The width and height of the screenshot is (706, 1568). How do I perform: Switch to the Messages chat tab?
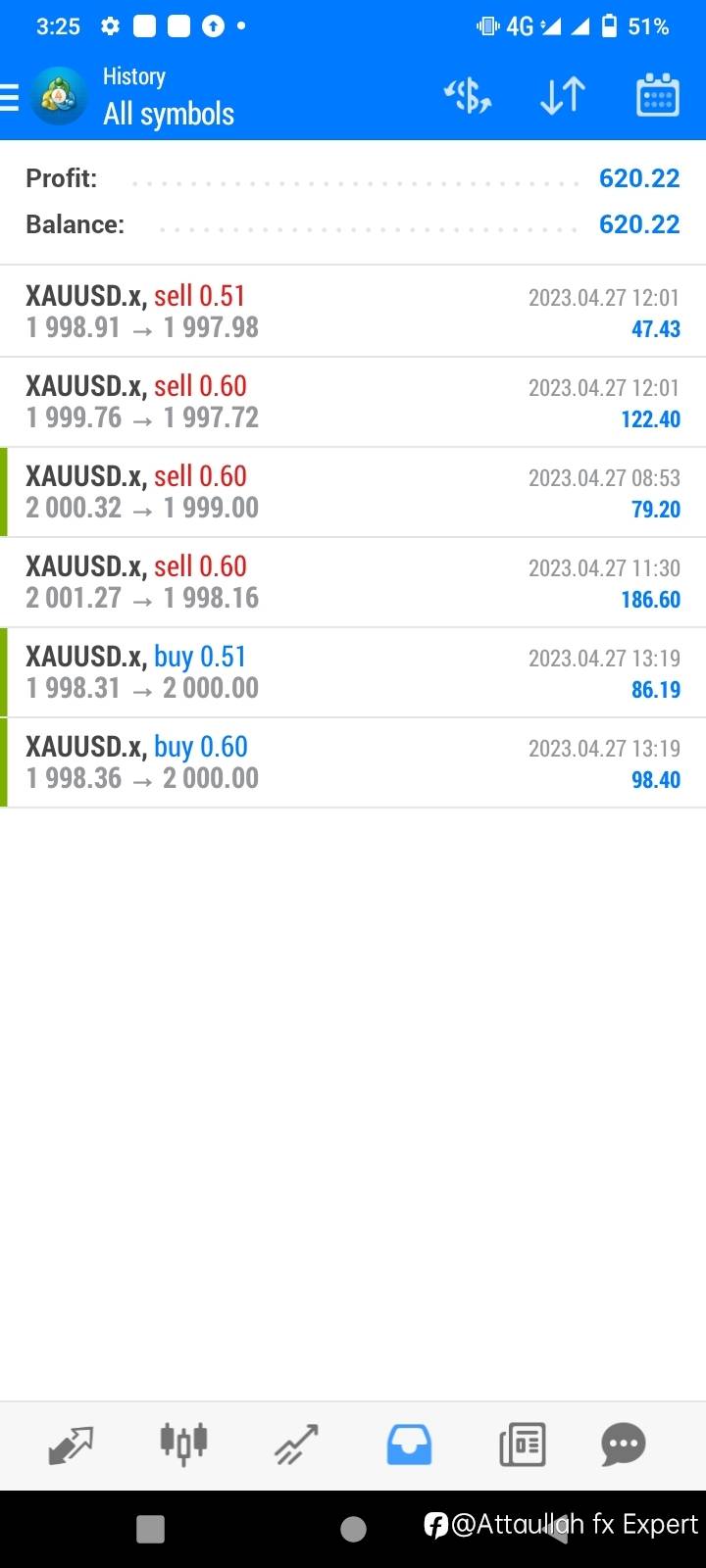tap(624, 1445)
